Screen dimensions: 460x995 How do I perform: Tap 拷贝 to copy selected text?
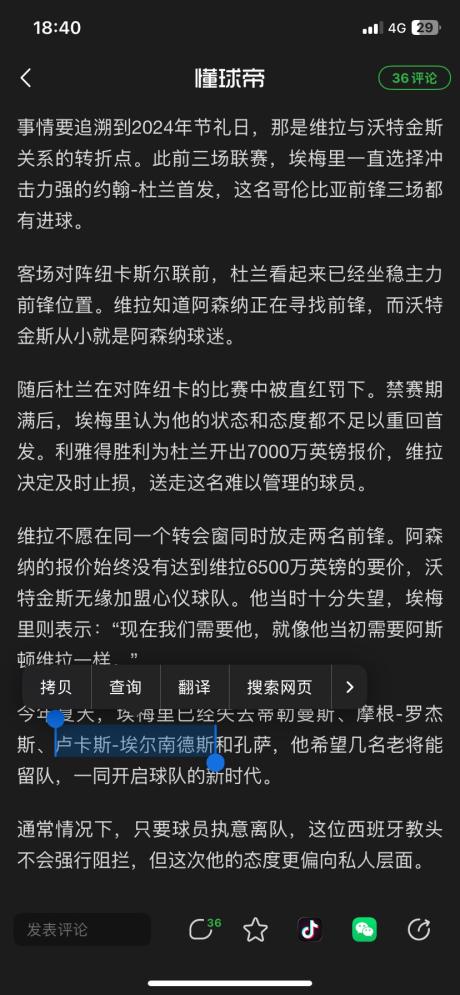[x=56, y=687]
